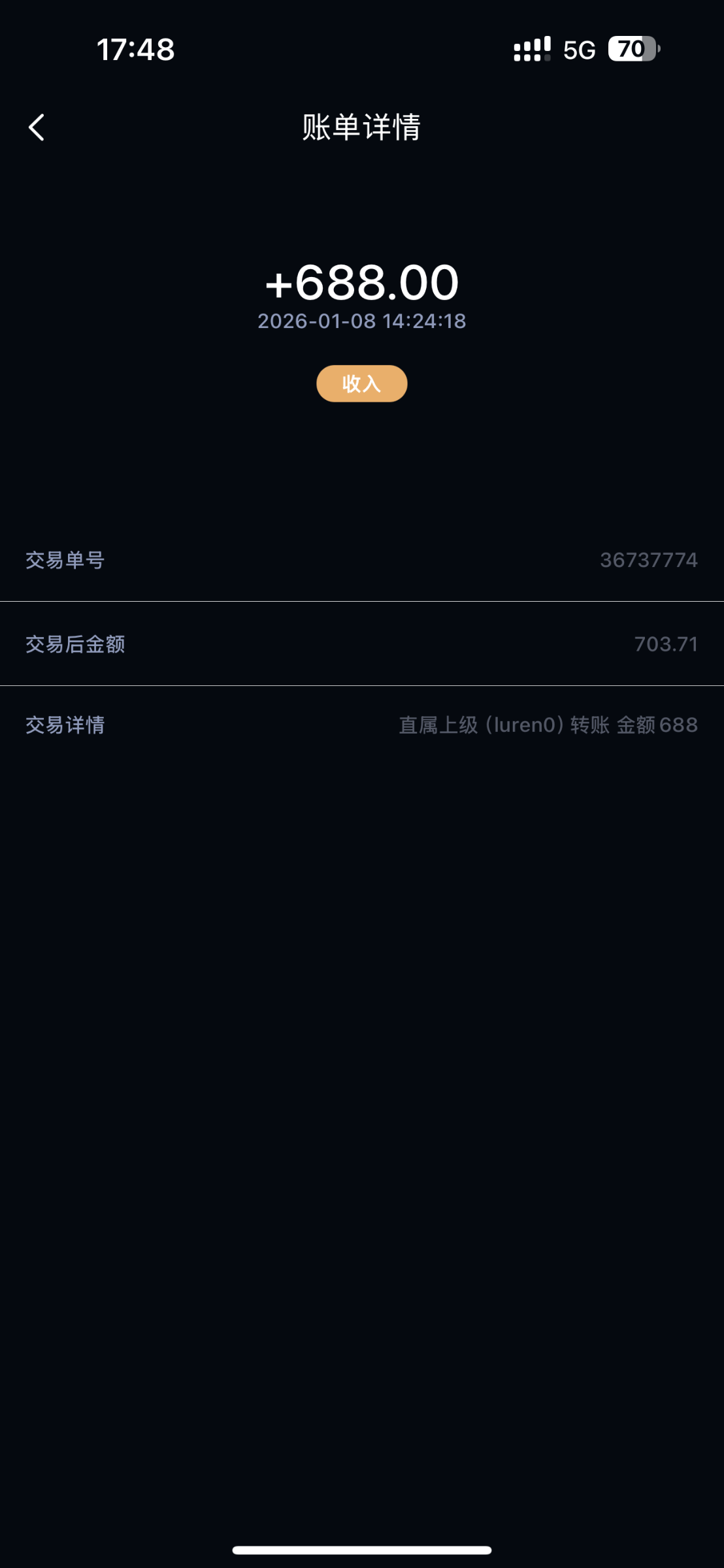724x1568 pixels.
Task: Tap the amount +688.00
Action: (361, 284)
